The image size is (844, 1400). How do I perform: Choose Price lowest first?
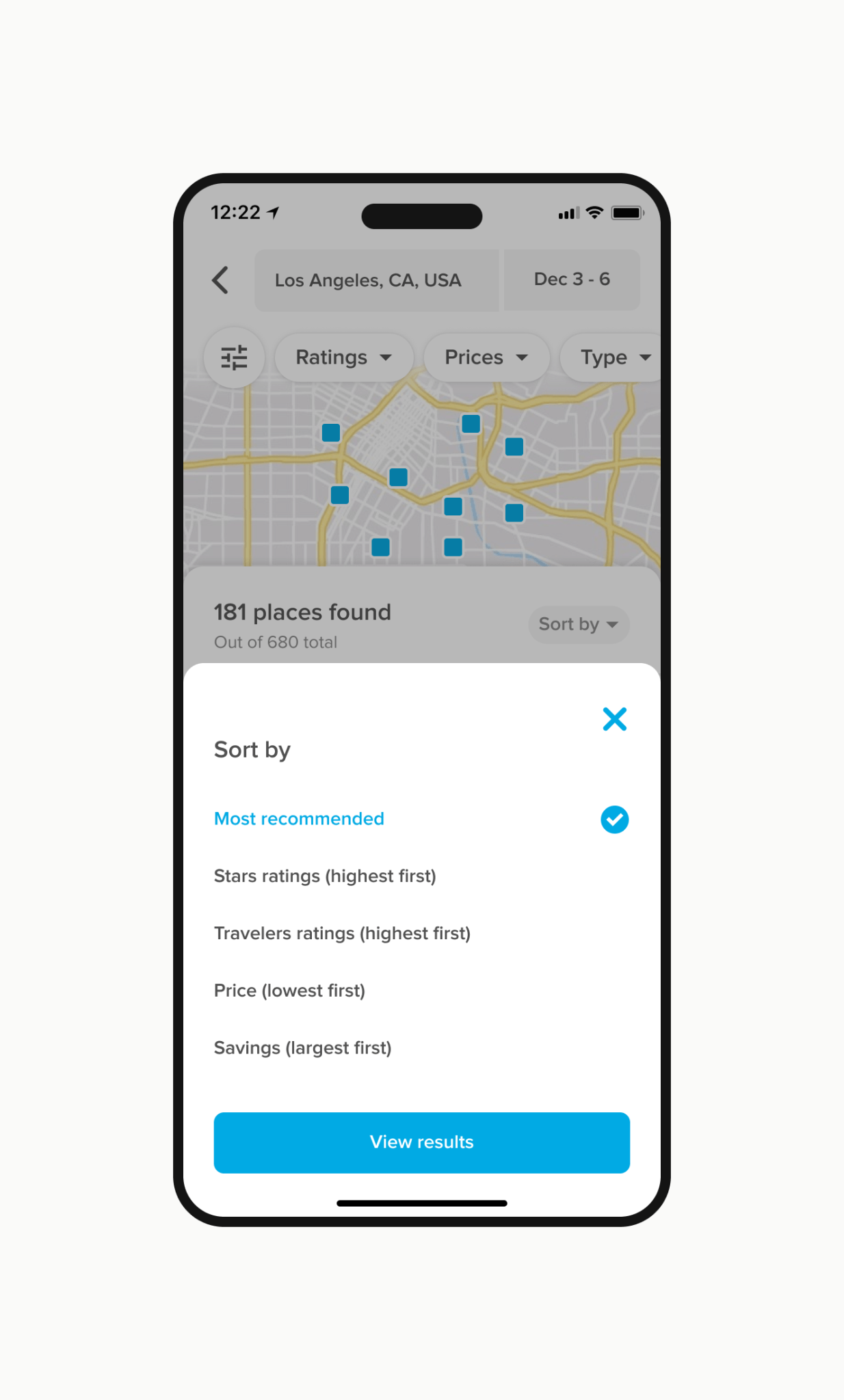coord(289,991)
